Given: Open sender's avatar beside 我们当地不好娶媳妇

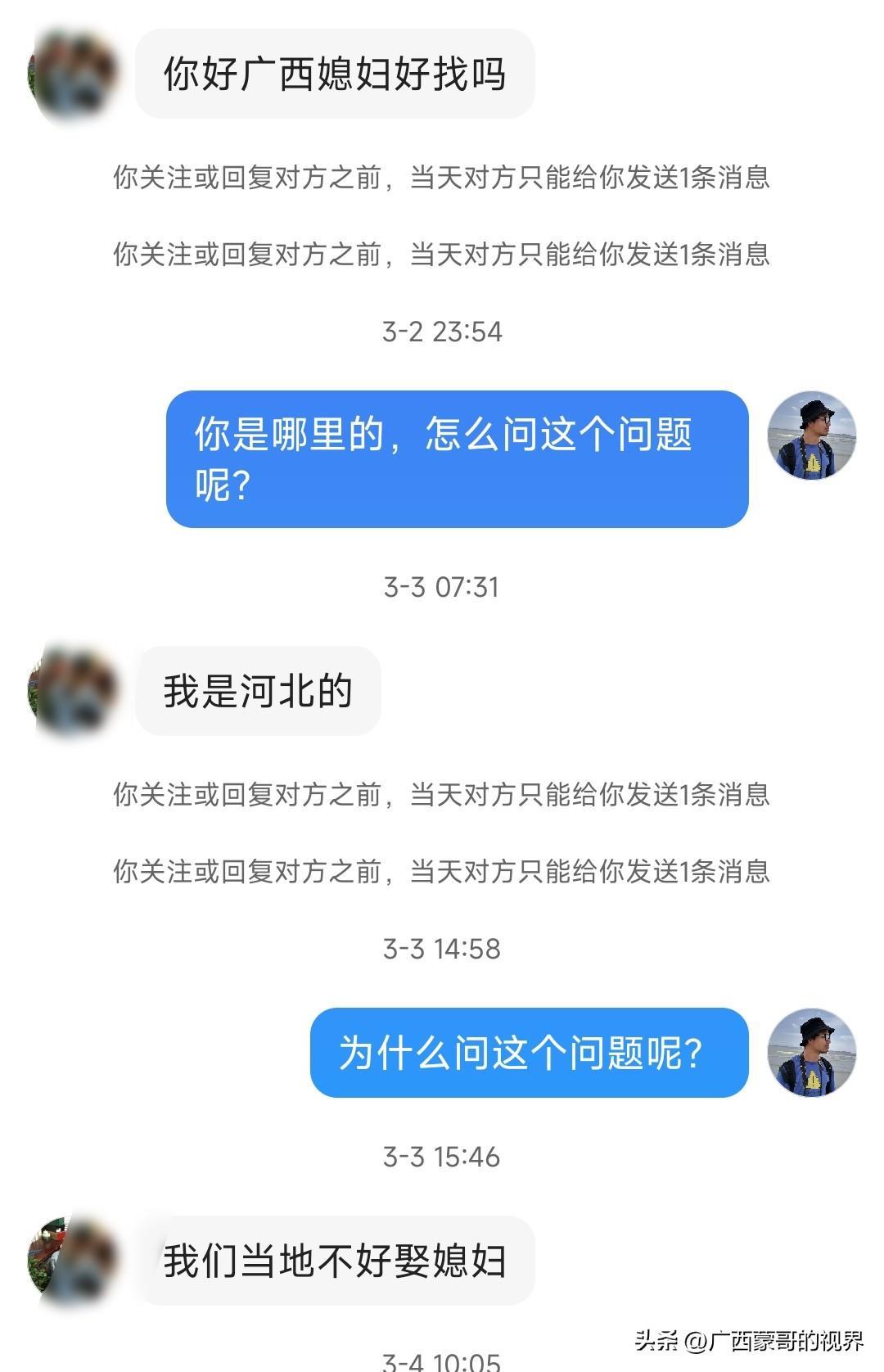Looking at the screenshot, I should [x=72, y=1261].
